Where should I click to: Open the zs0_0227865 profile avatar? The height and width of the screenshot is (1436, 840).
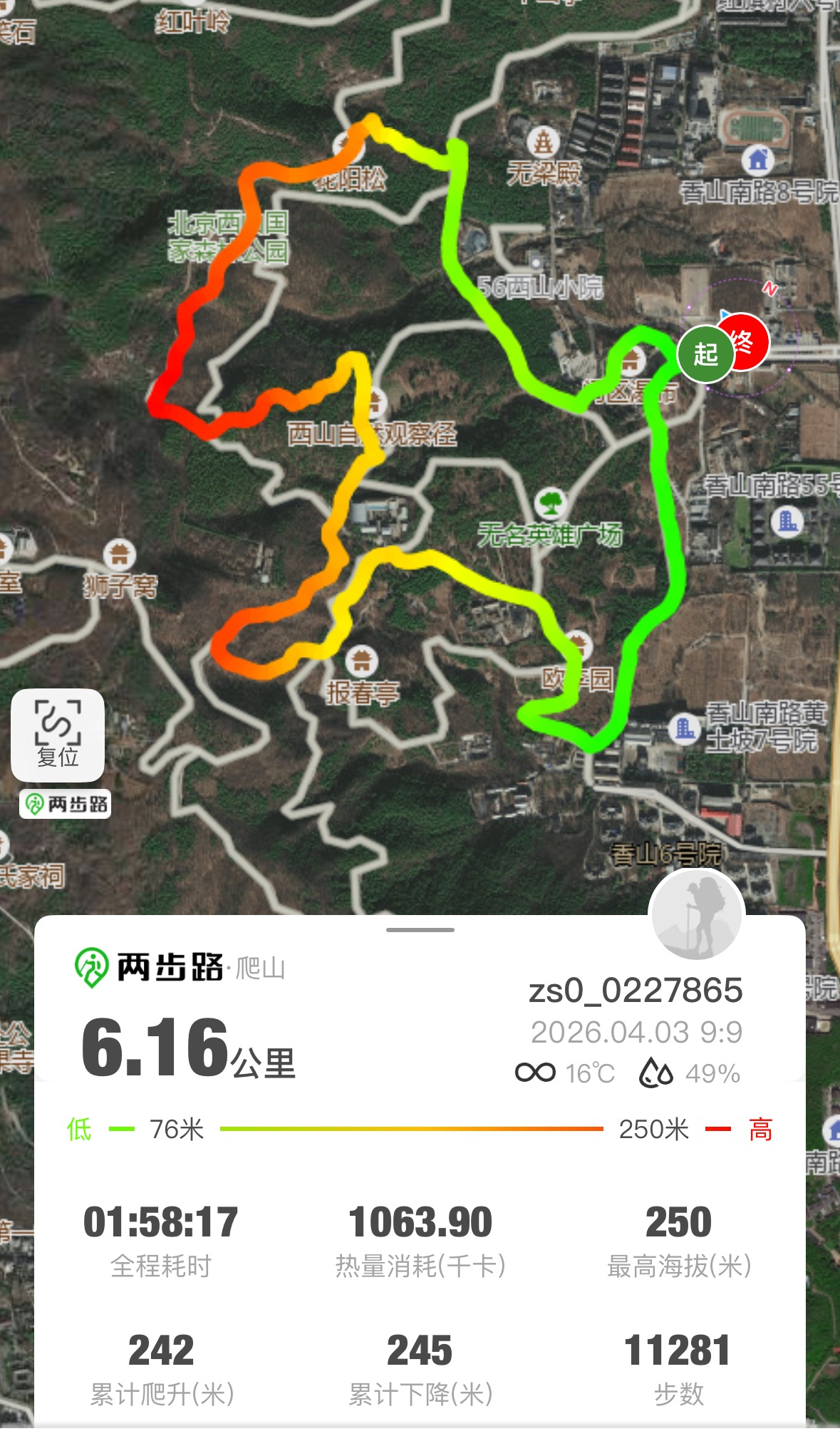pyautogui.click(x=697, y=915)
